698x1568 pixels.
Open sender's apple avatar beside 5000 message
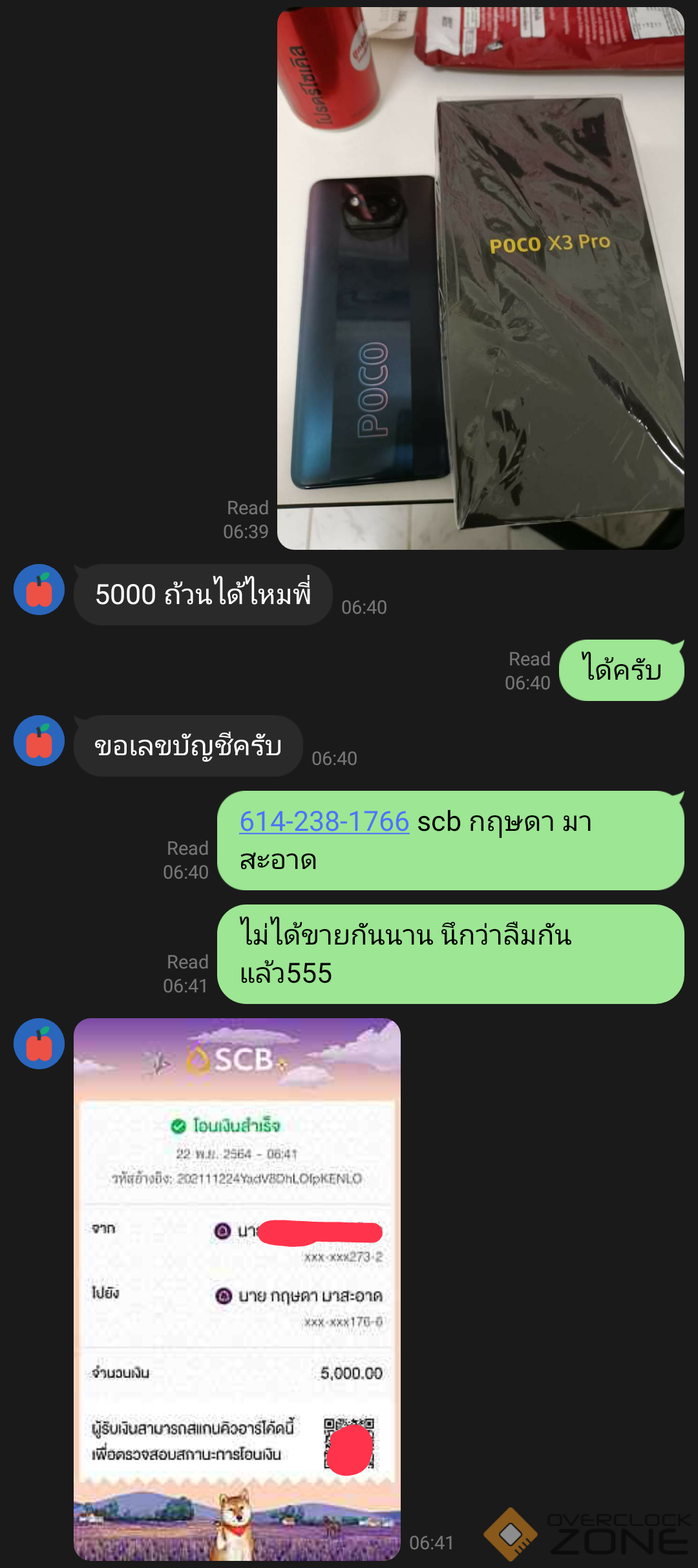[39, 589]
